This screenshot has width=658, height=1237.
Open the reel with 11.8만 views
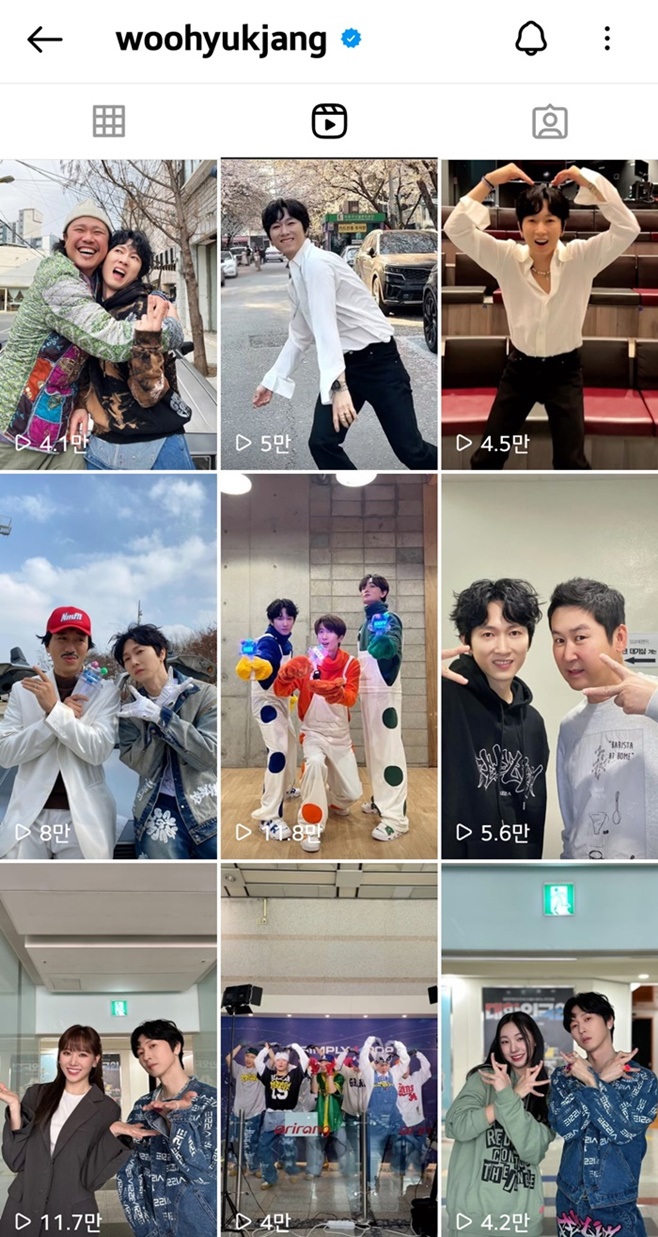pyautogui.click(x=329, y=667)
